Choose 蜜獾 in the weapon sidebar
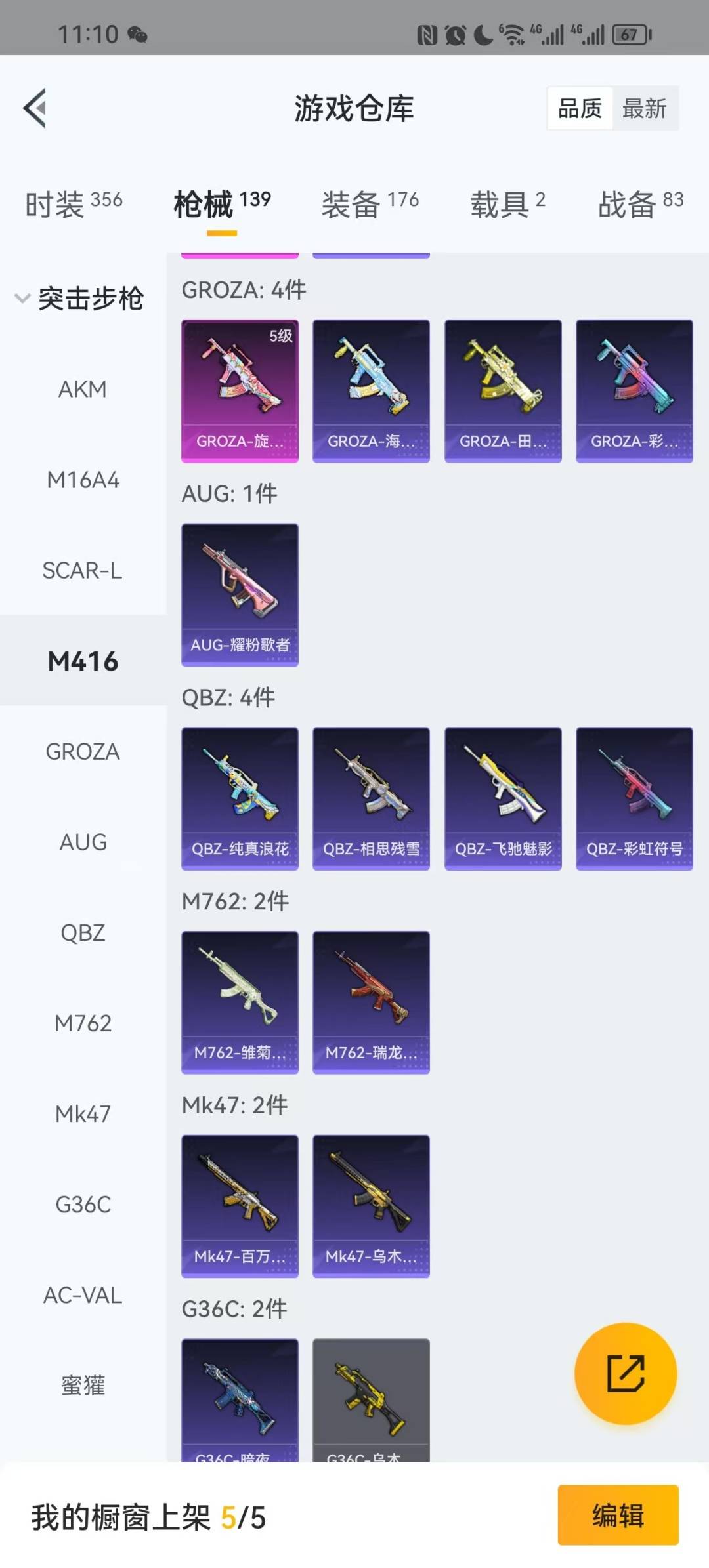 point(83,1386)
